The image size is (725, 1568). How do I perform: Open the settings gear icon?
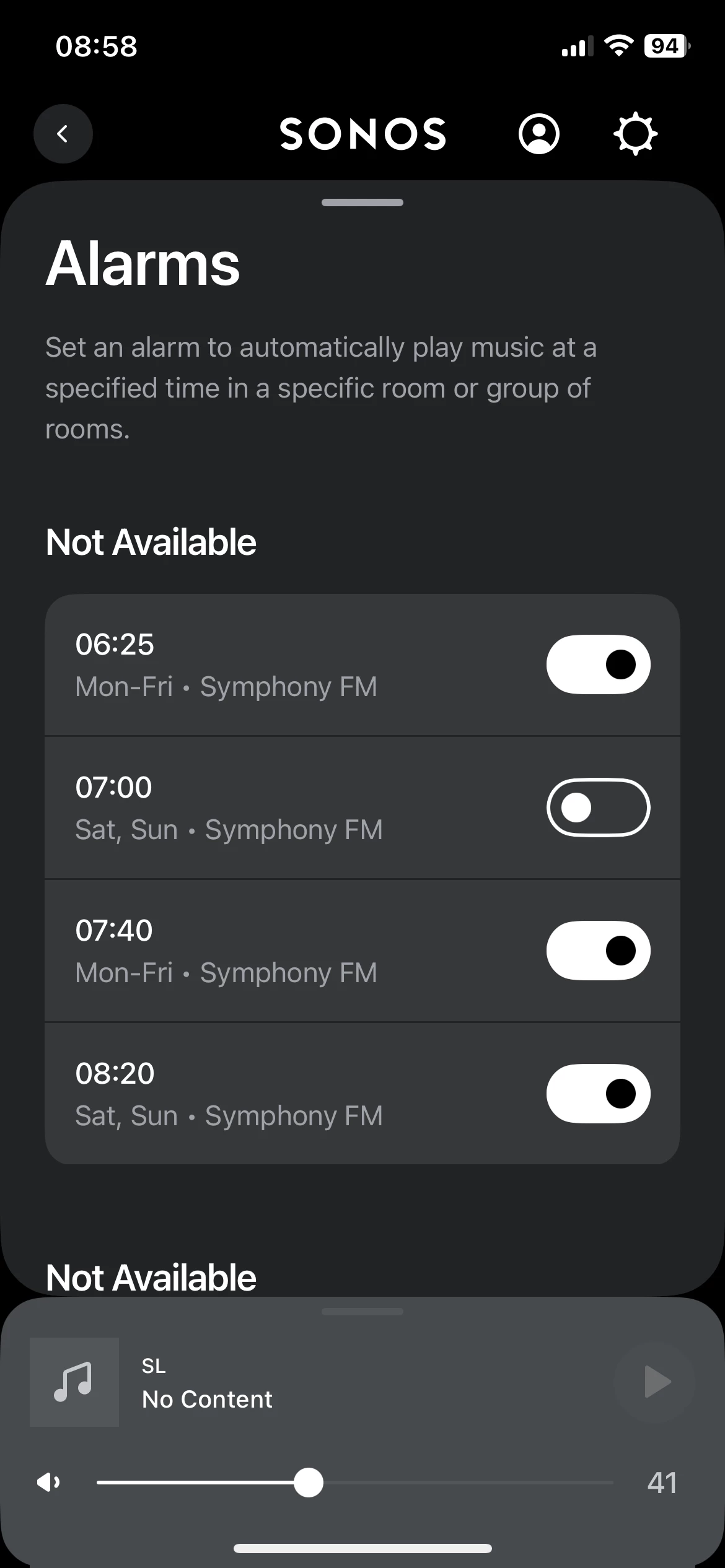(x=635, y=134)
